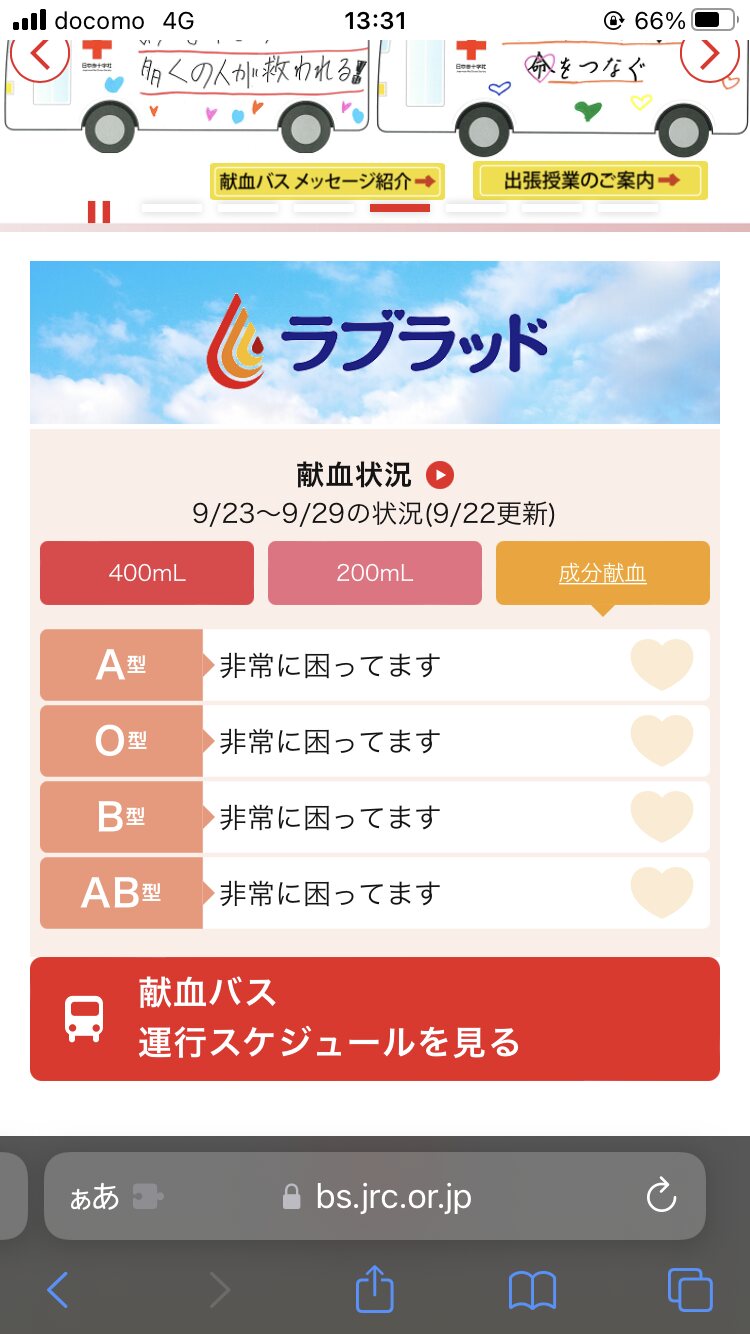Reload the page
The height and width of the screenshot is (1334, 750).
(x=662, y=1196)
